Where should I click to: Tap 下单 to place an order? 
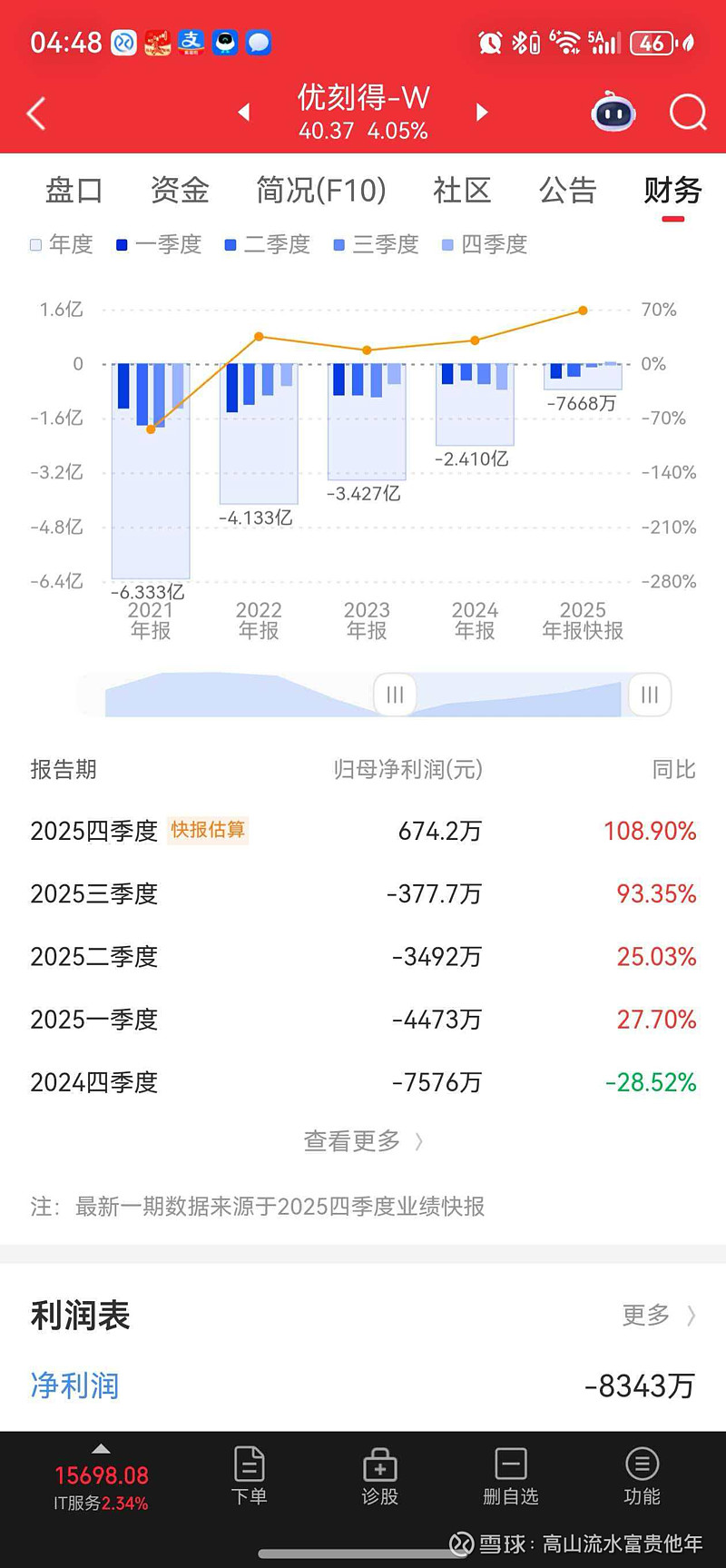point(249,1476)
